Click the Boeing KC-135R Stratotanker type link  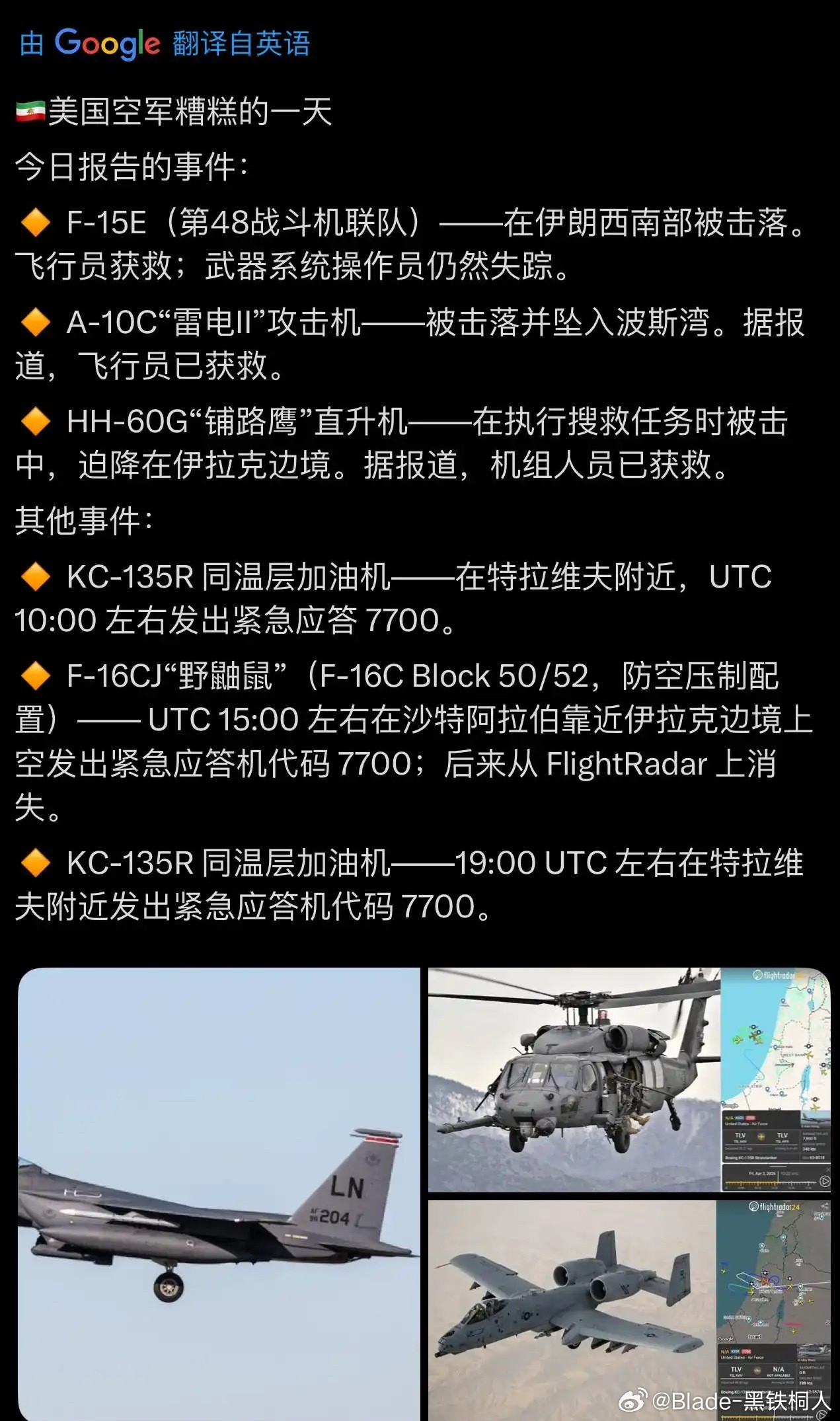tap(751, 1157)
